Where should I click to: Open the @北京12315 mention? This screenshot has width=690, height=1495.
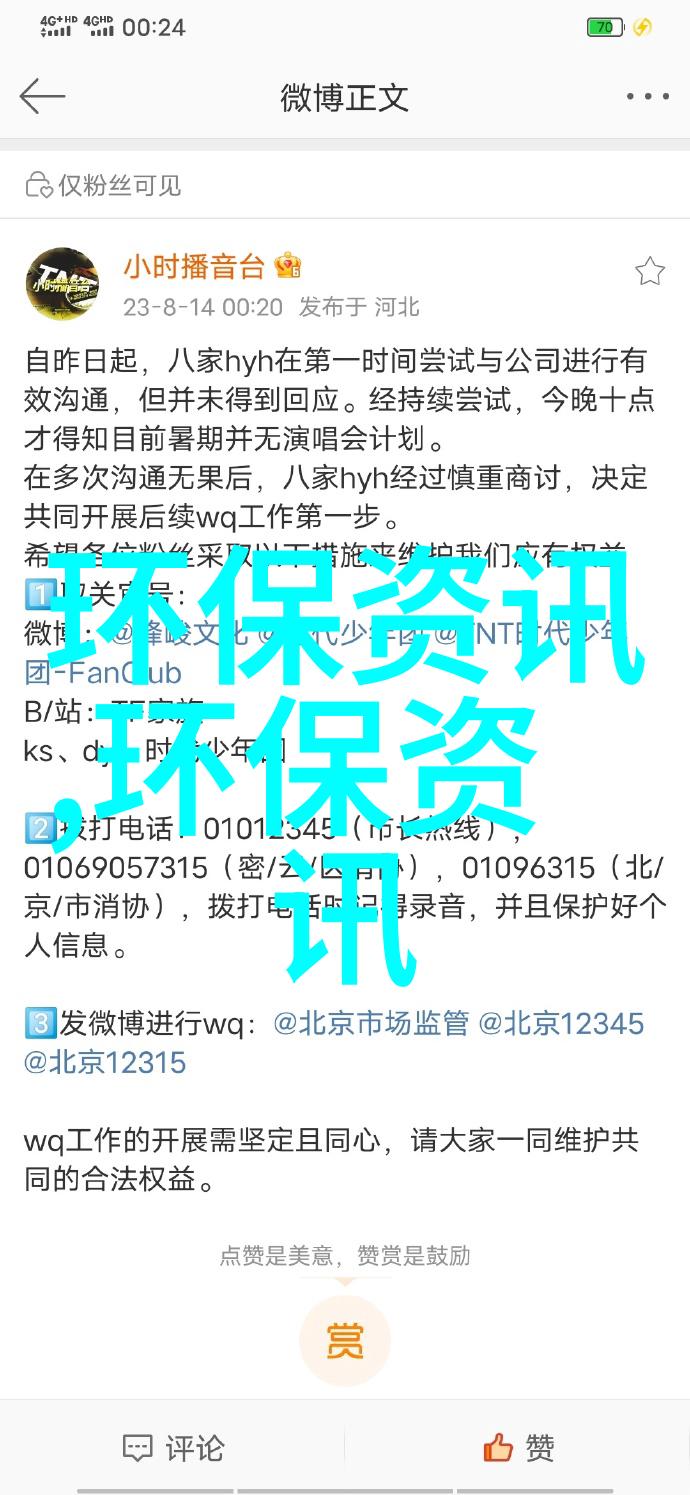point(105,1062)
